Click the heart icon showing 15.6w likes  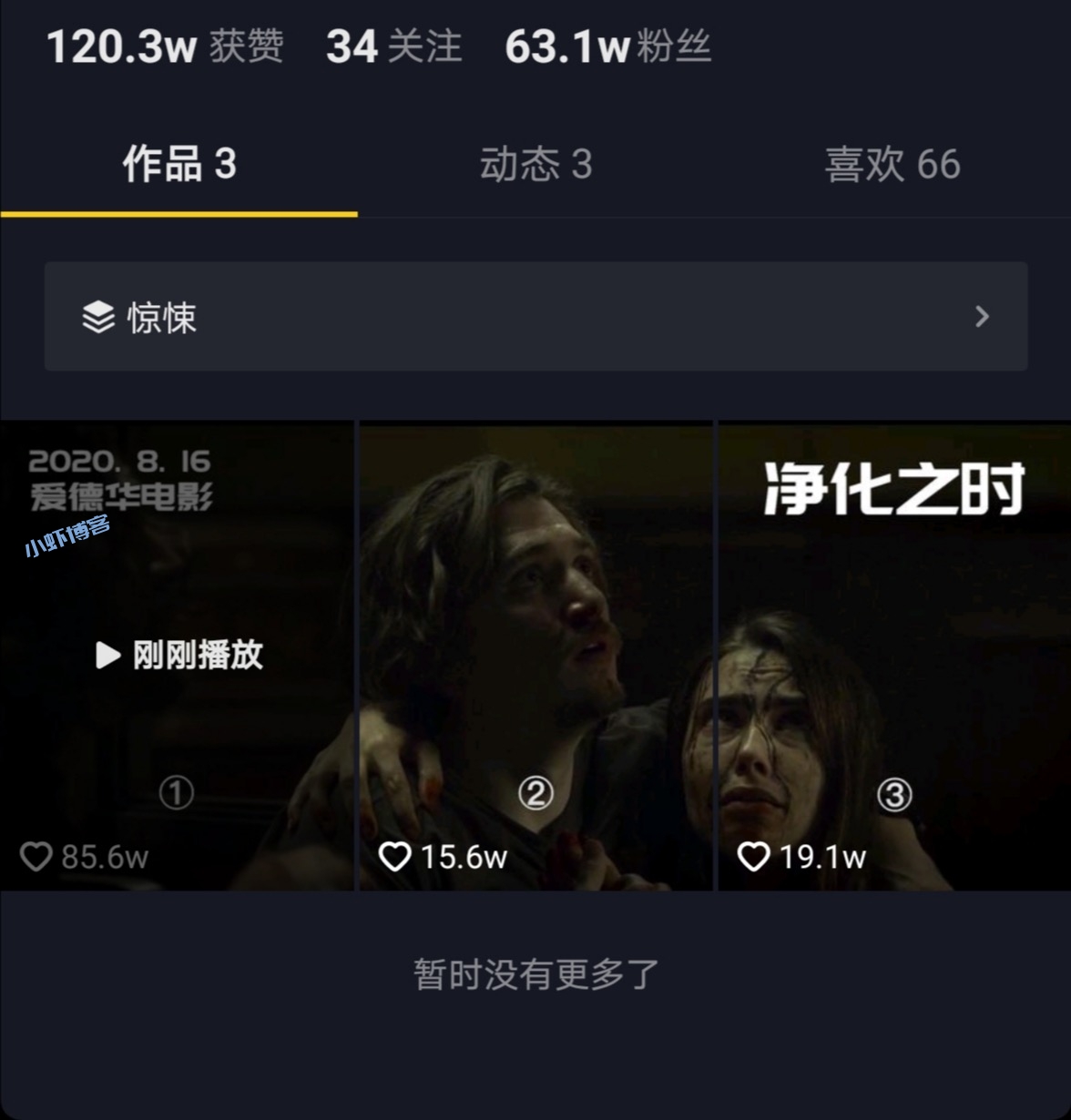[x=395, y=857]
